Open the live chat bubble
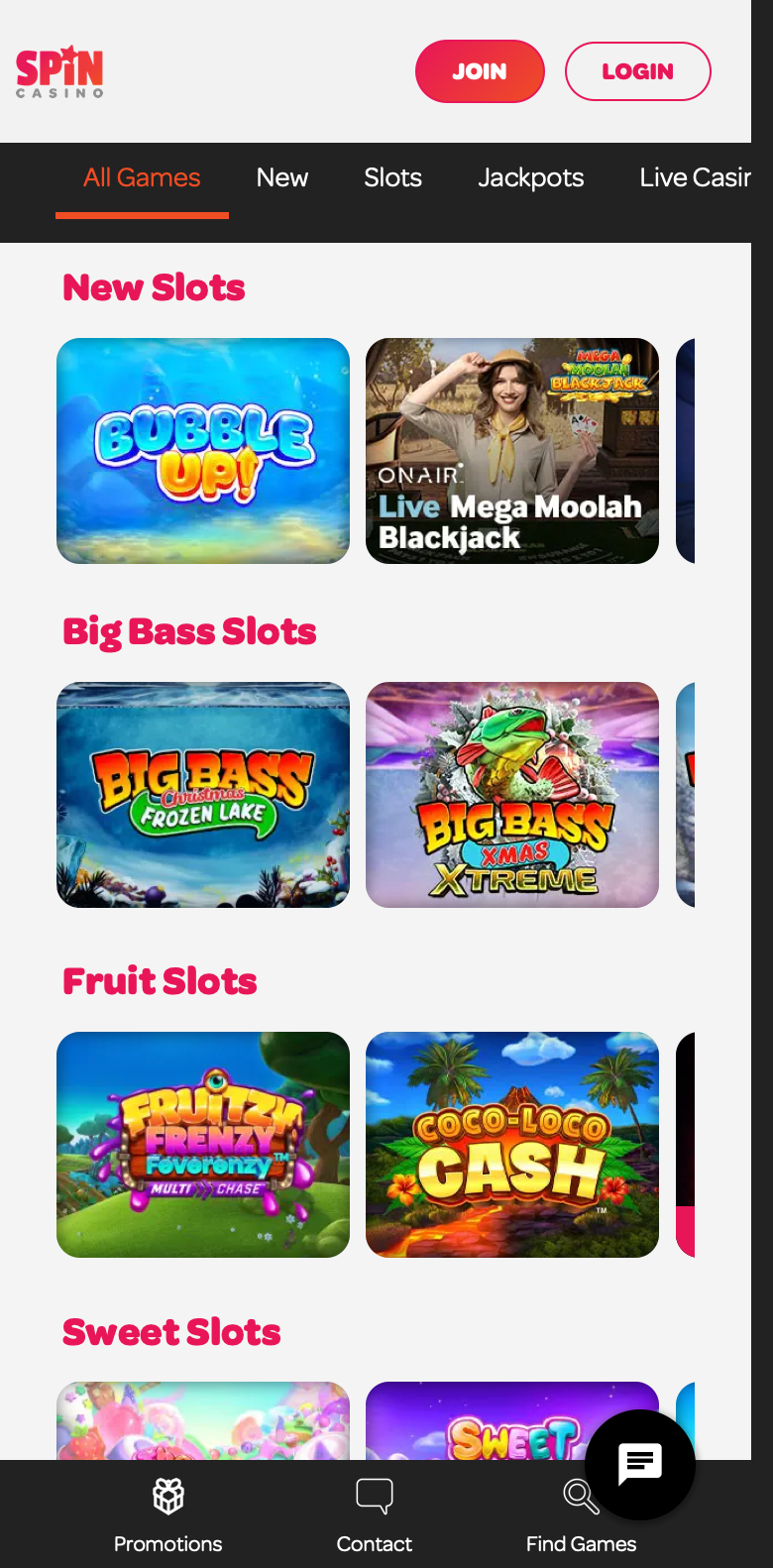Image resolution: width=773 pixels, height=1568 pixels. 640,1464
